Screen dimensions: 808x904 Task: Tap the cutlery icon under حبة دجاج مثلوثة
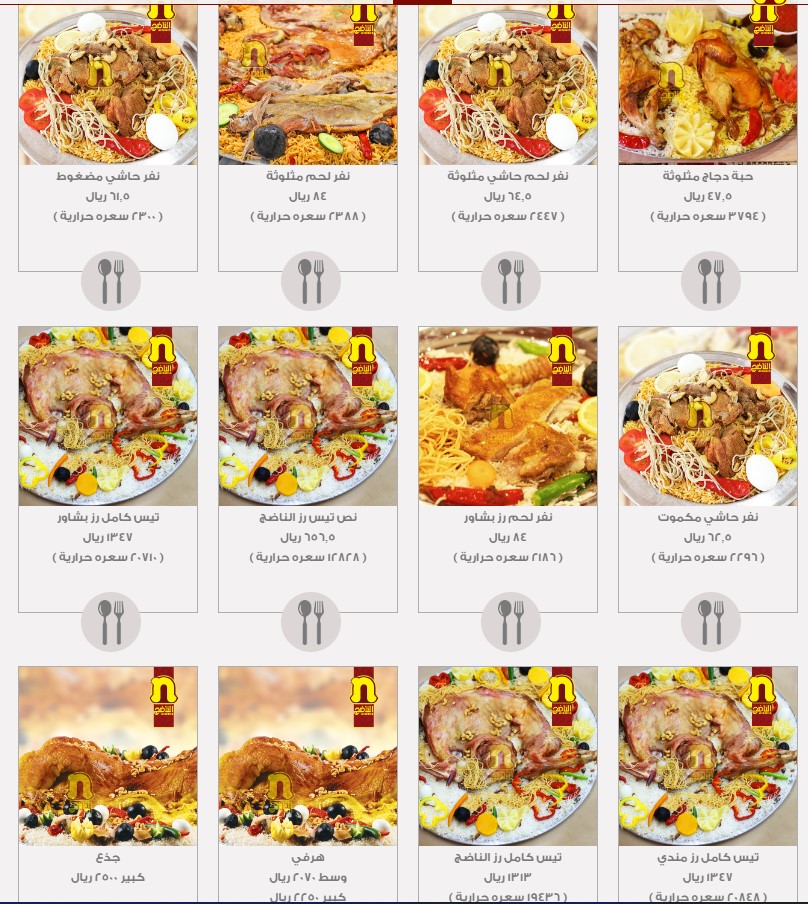point(710,281)
